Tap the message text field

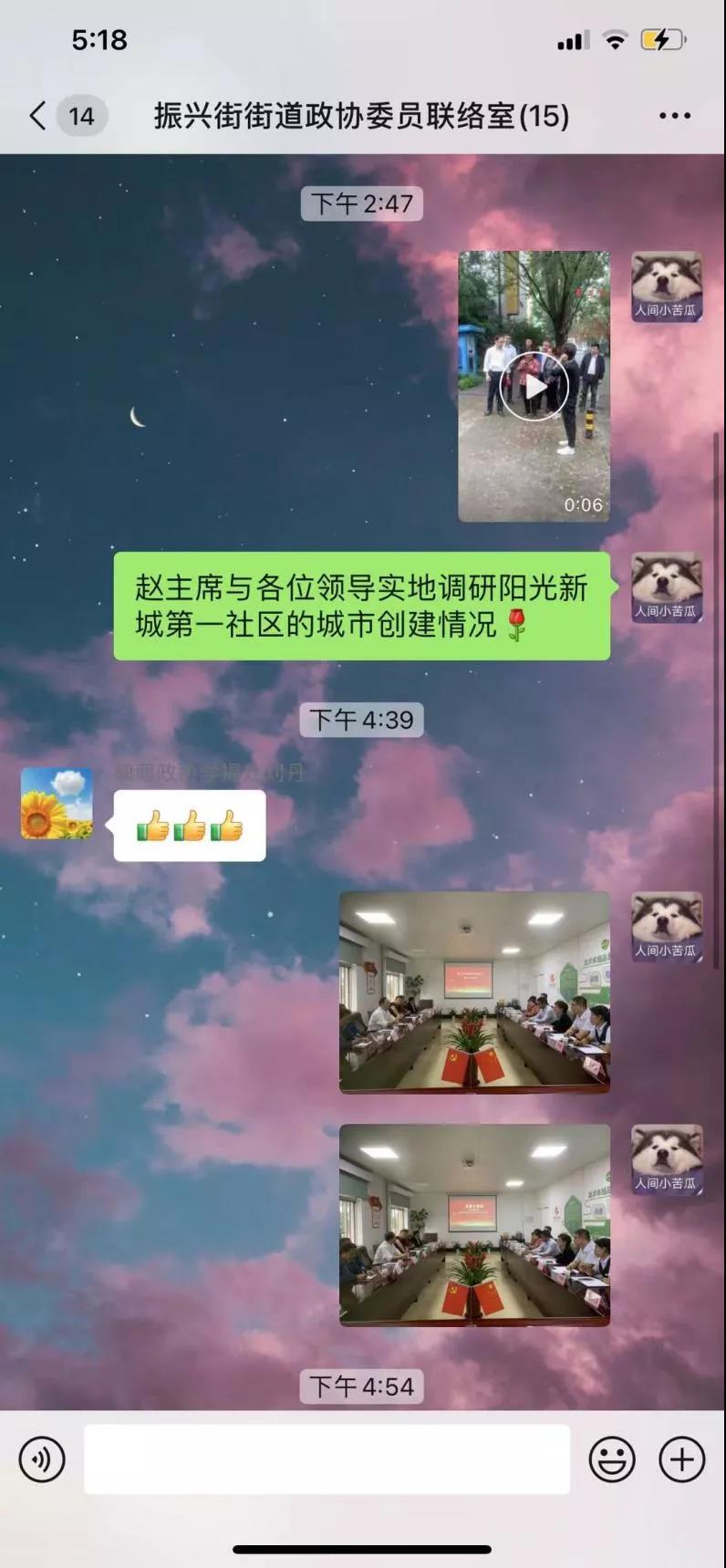pyautogui.click(x=327, y=1459)
